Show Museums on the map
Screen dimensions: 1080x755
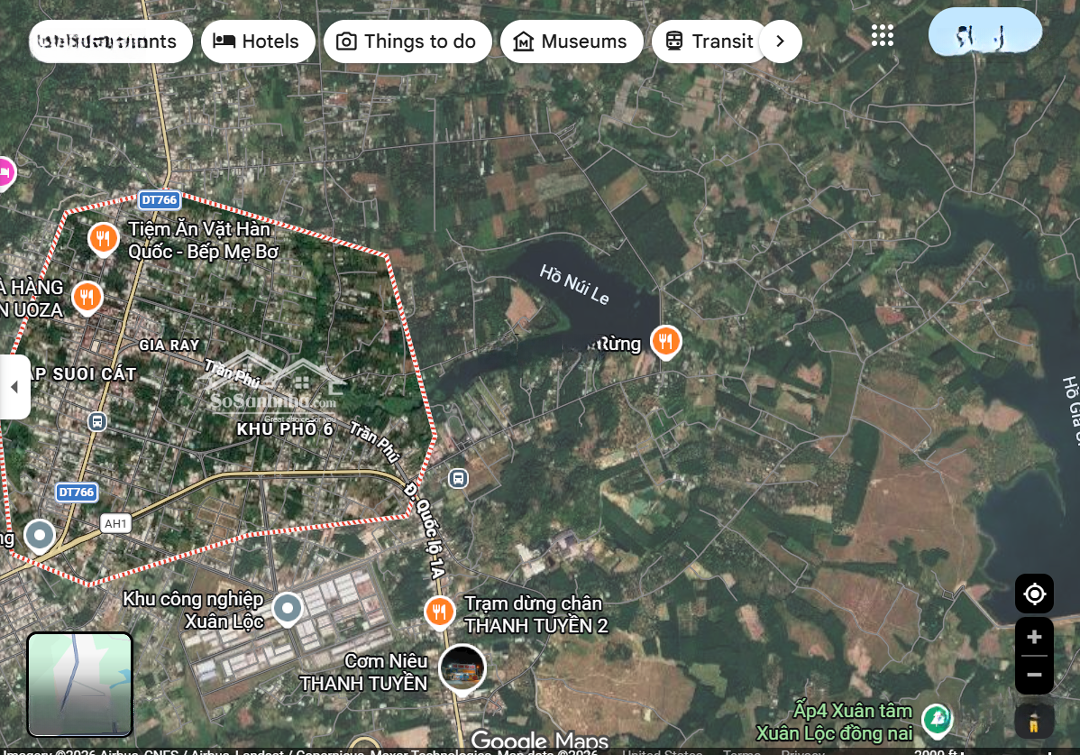point(571,41)
